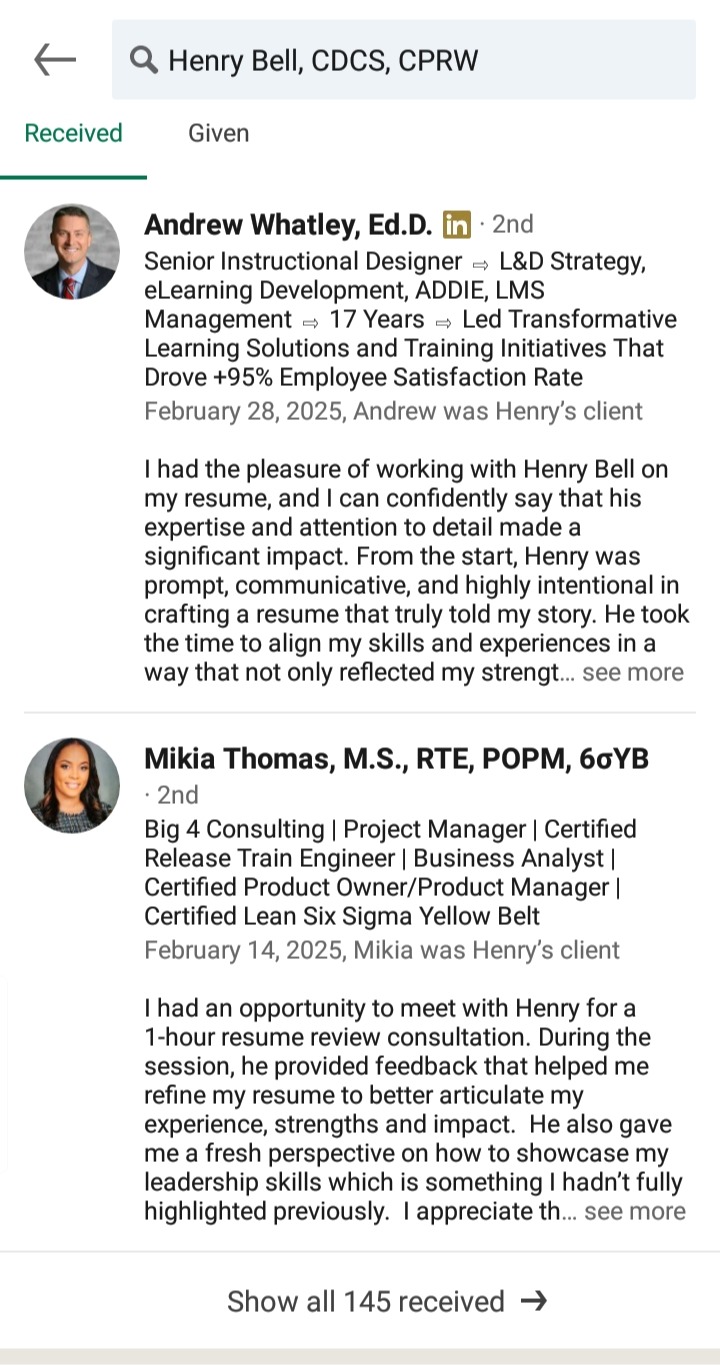
Task: Open Andrew Whatley's profile photo
Action: (x=72, y=252)
